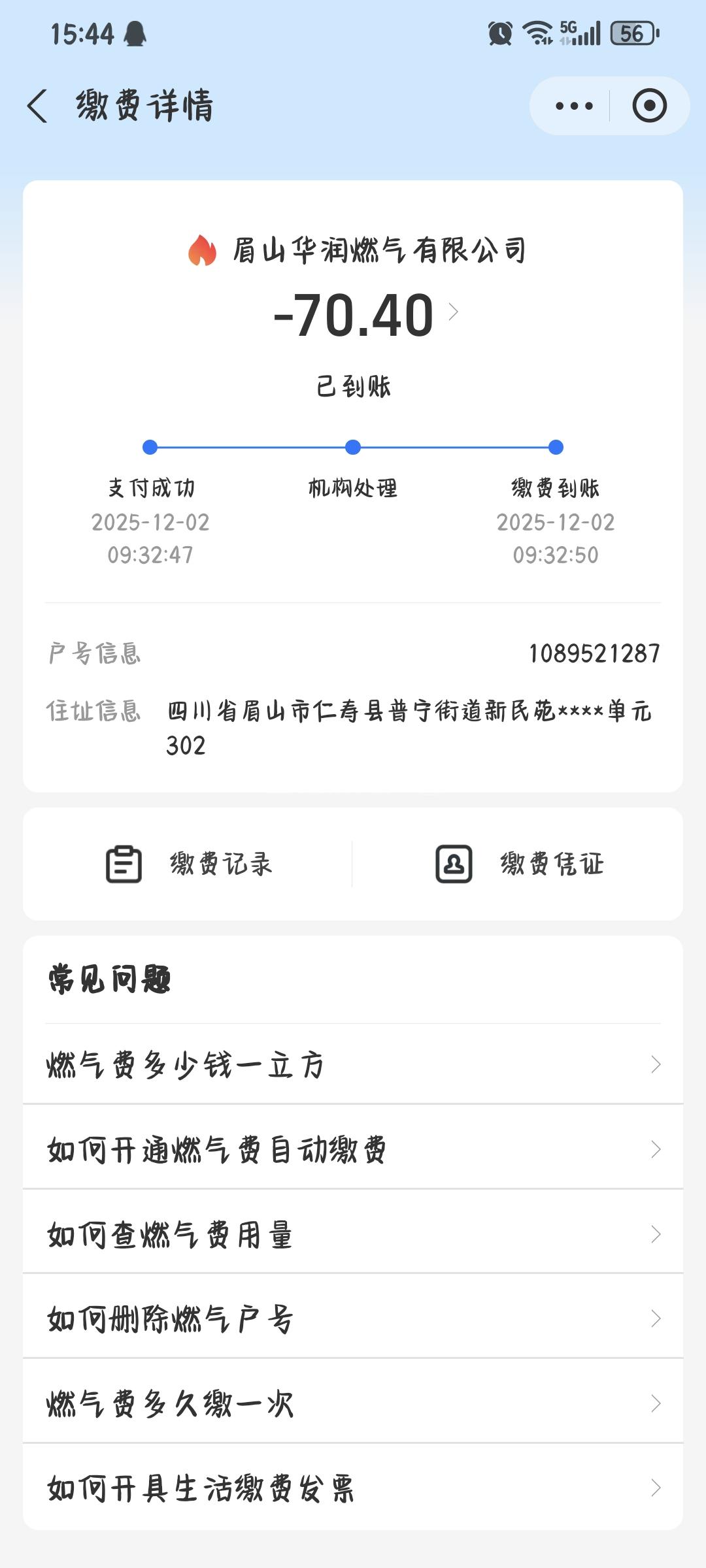Viewport: 706px width, 1568px height.
Task: Open FAQ 如何删除燃气户号
Action: click(353, 1318)
